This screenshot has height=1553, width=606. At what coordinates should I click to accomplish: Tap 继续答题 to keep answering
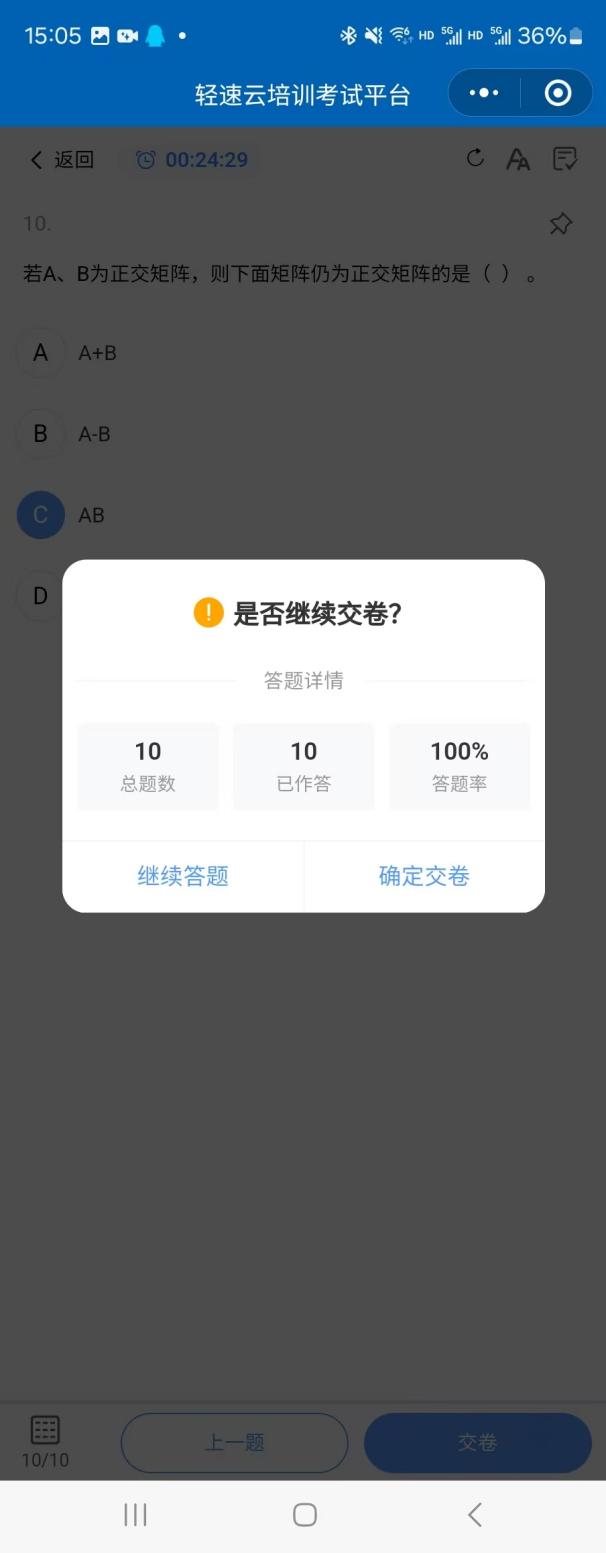[x=183, y=876]
